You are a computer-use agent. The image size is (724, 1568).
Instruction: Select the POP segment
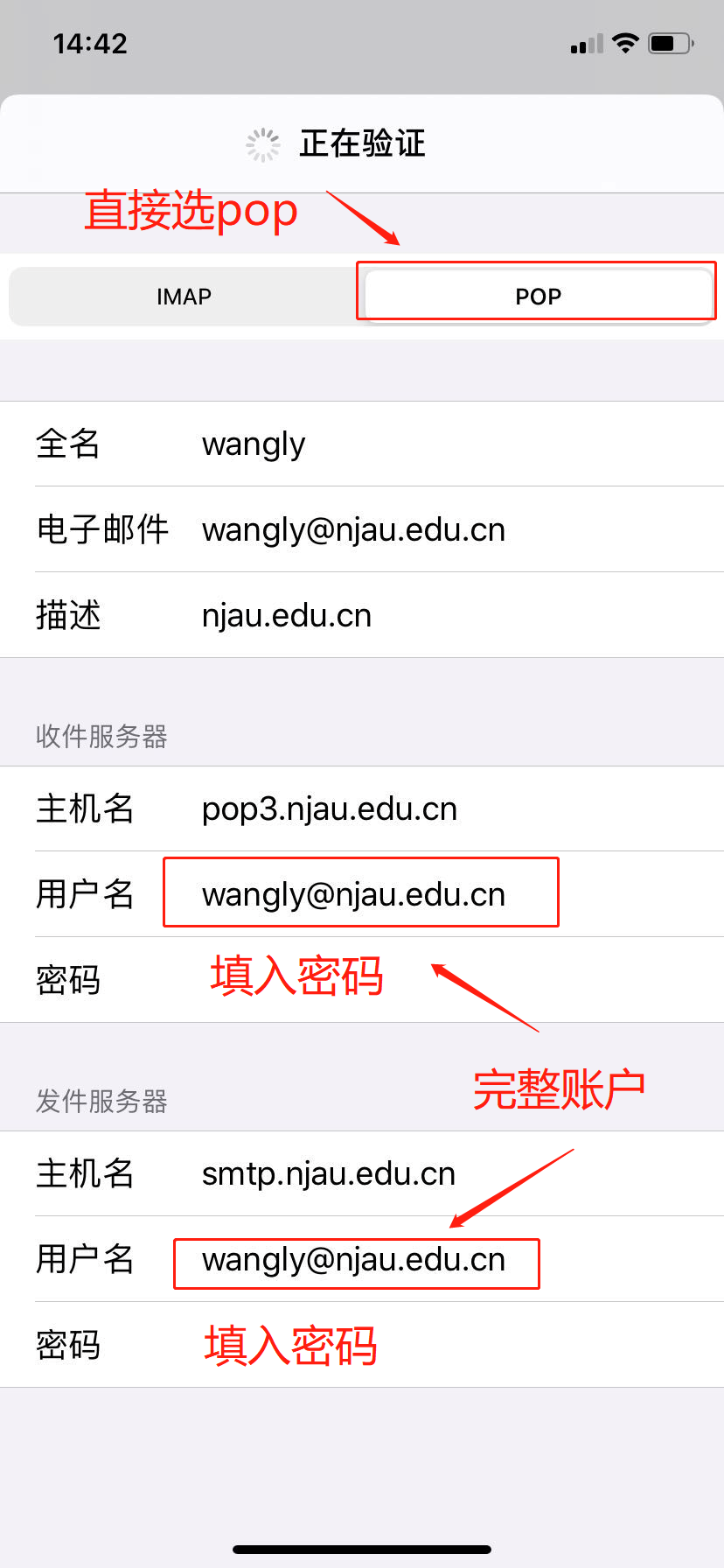(538, 297)
